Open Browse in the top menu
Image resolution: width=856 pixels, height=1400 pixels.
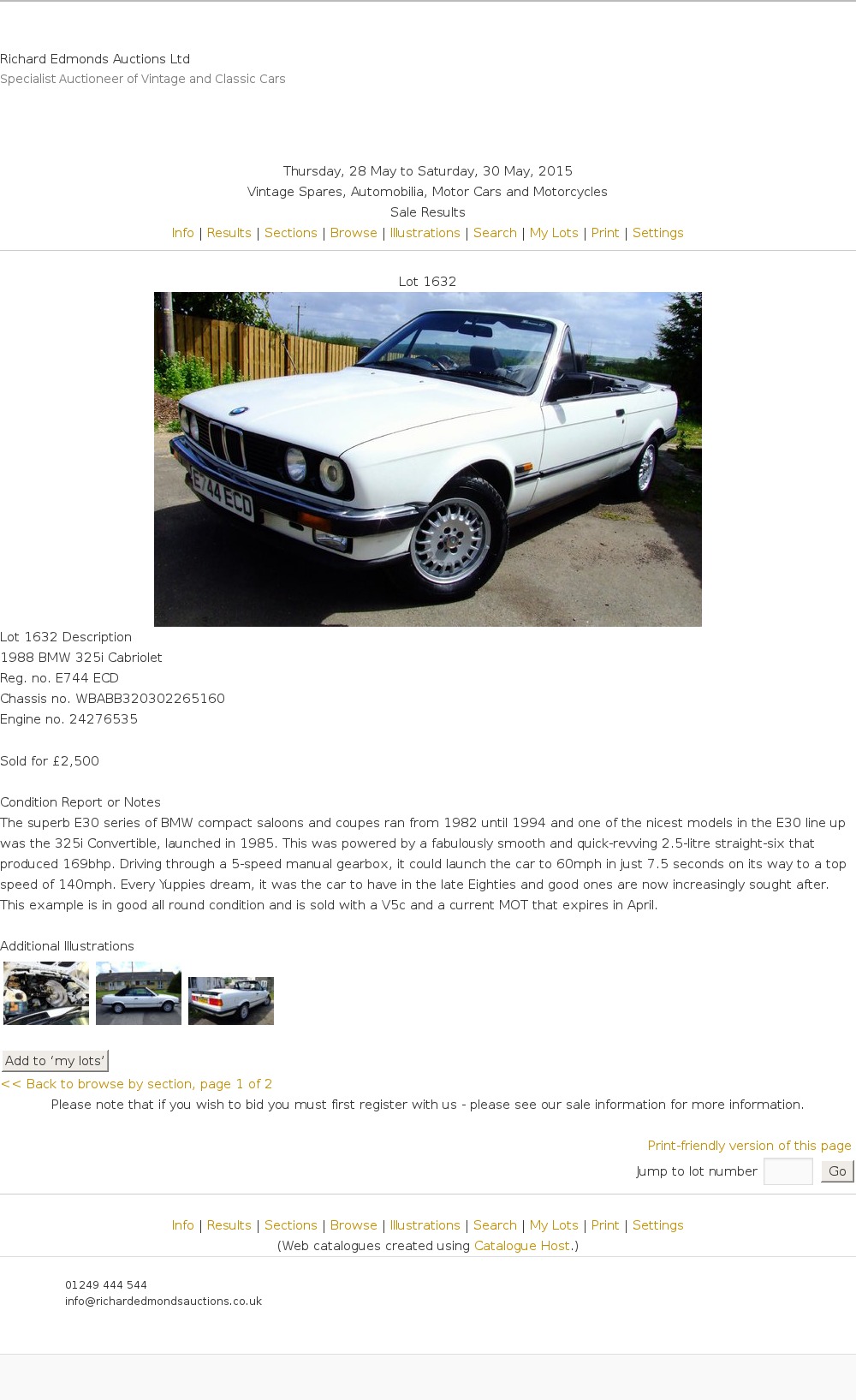click(354, 233)
